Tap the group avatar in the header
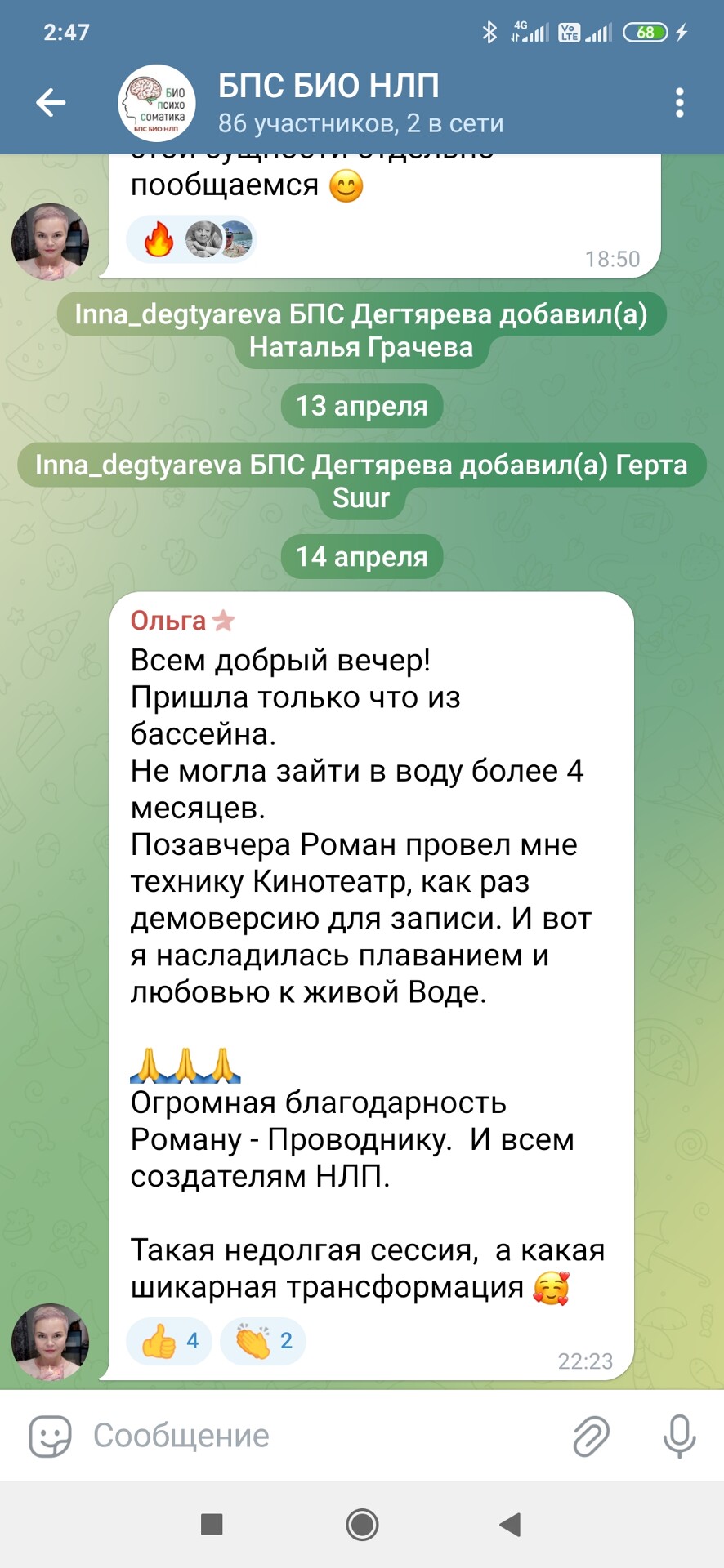Image resolution: width=724 pixels, height=1568 pixels. coord(158,103)
